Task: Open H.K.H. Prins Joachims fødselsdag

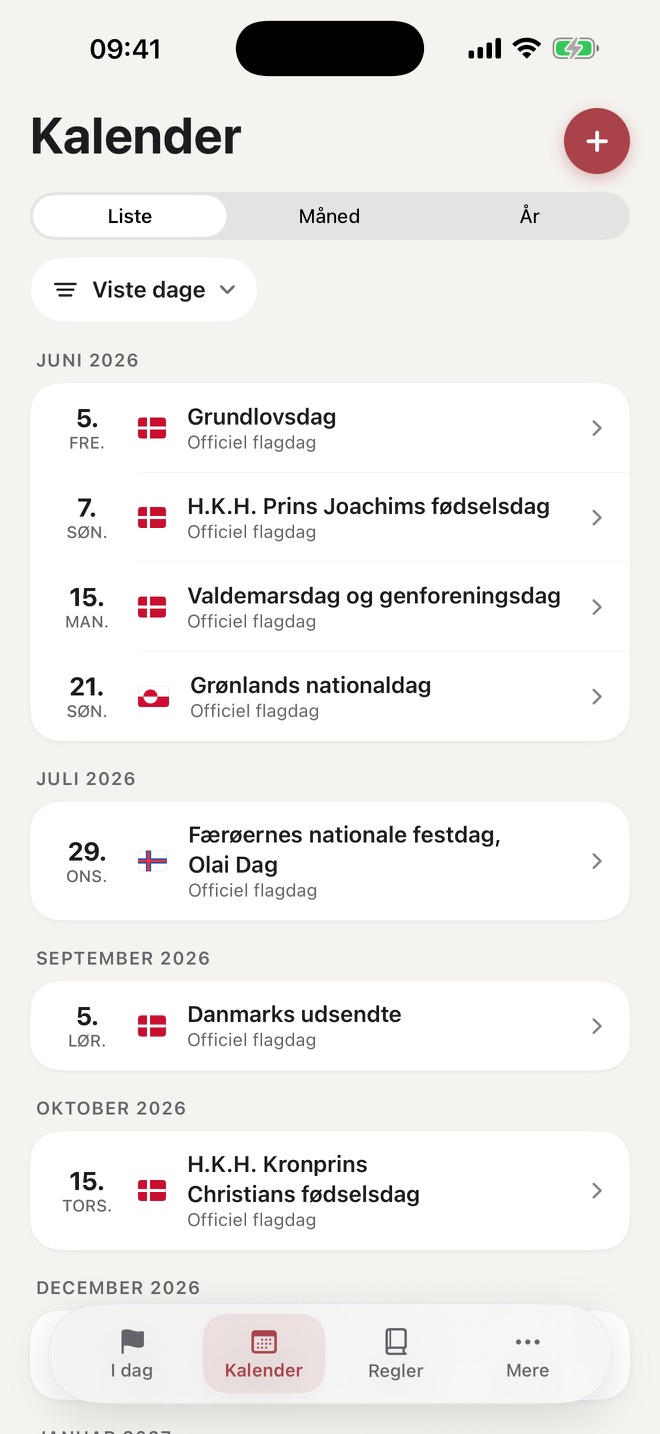Action: [x=330, y=517]
